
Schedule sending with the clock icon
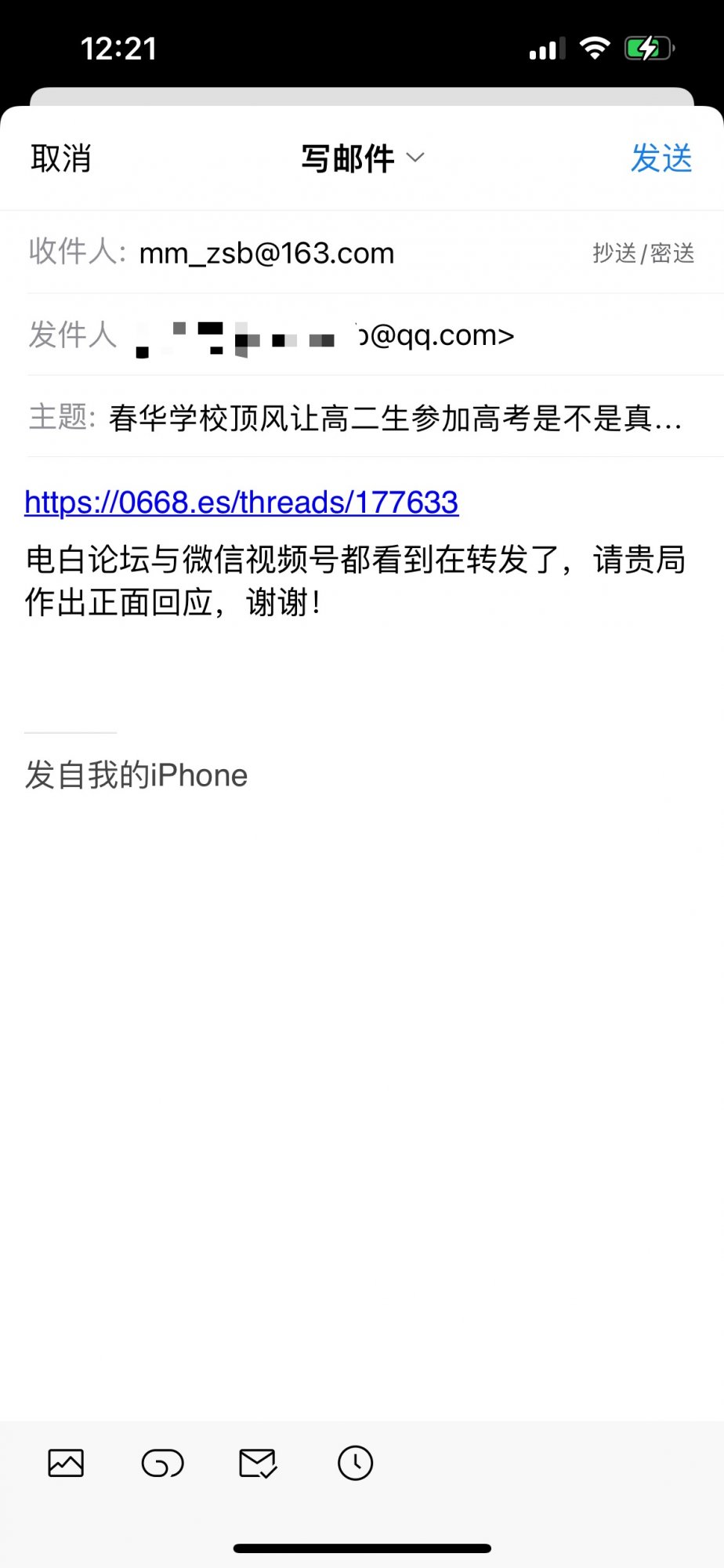point(355,1463)
